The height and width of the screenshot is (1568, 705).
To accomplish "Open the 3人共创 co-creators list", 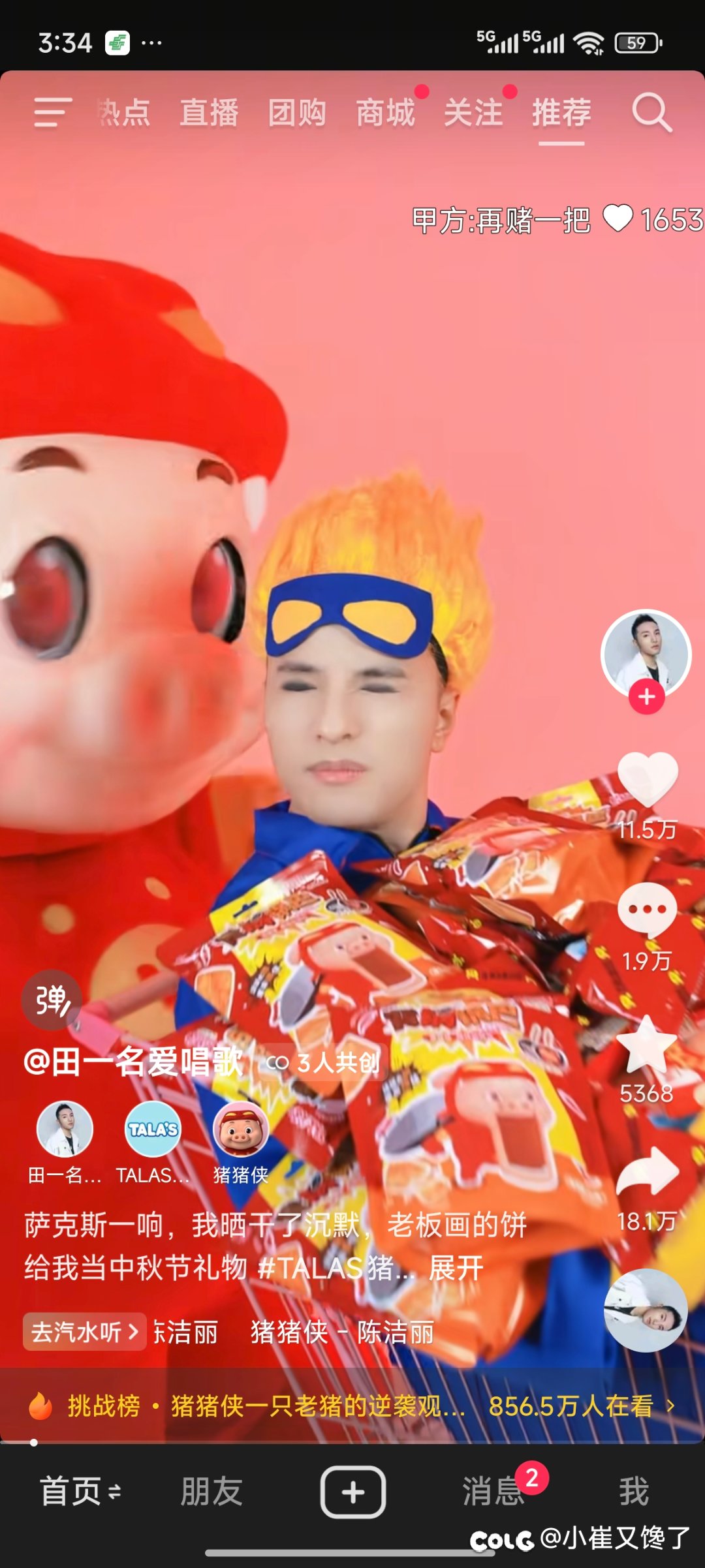I will (x=324, y=1063).
